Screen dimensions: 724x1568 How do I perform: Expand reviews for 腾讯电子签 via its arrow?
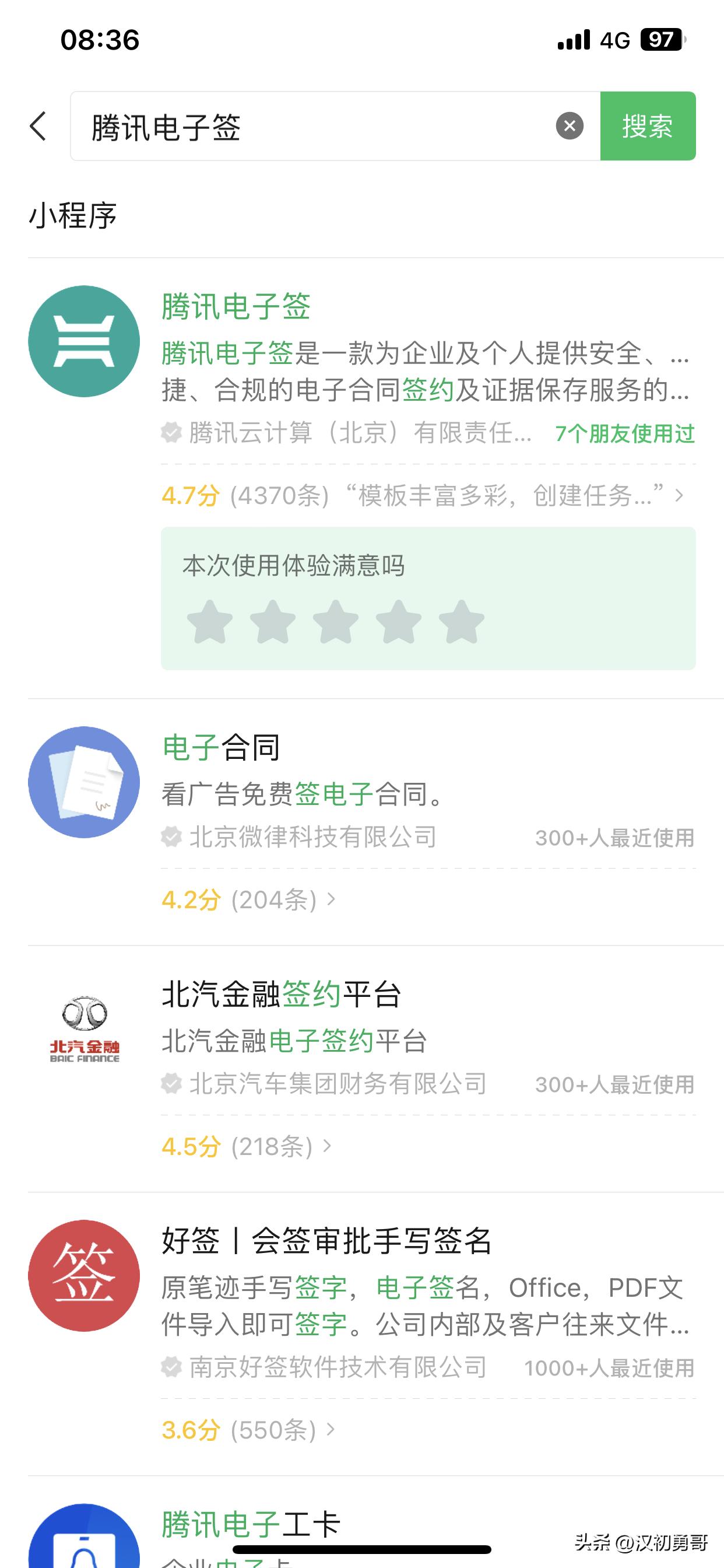pyautogui.click(x=680, y=495)
